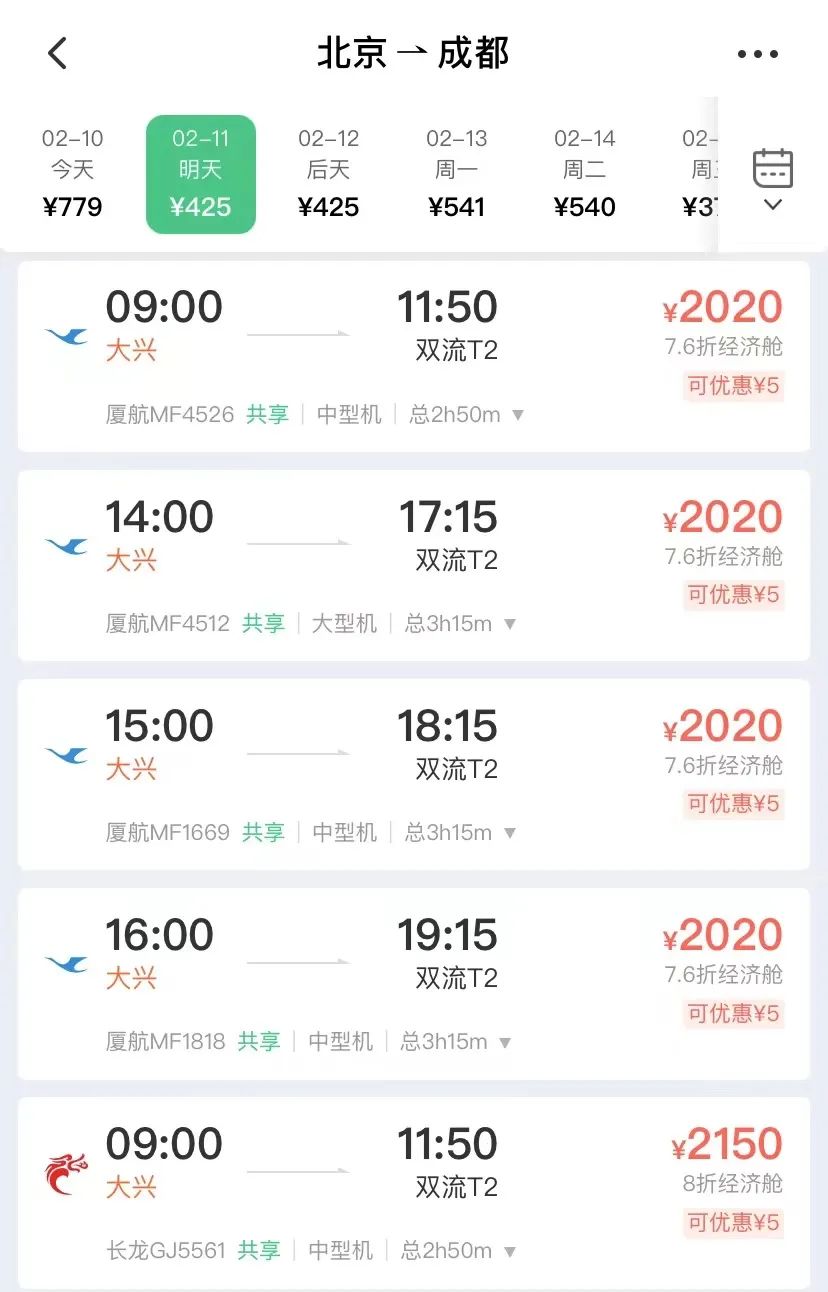The image size is (828, 1292).
Task: Expand the chevron below the calendar icon
Action: pos(771,206)
